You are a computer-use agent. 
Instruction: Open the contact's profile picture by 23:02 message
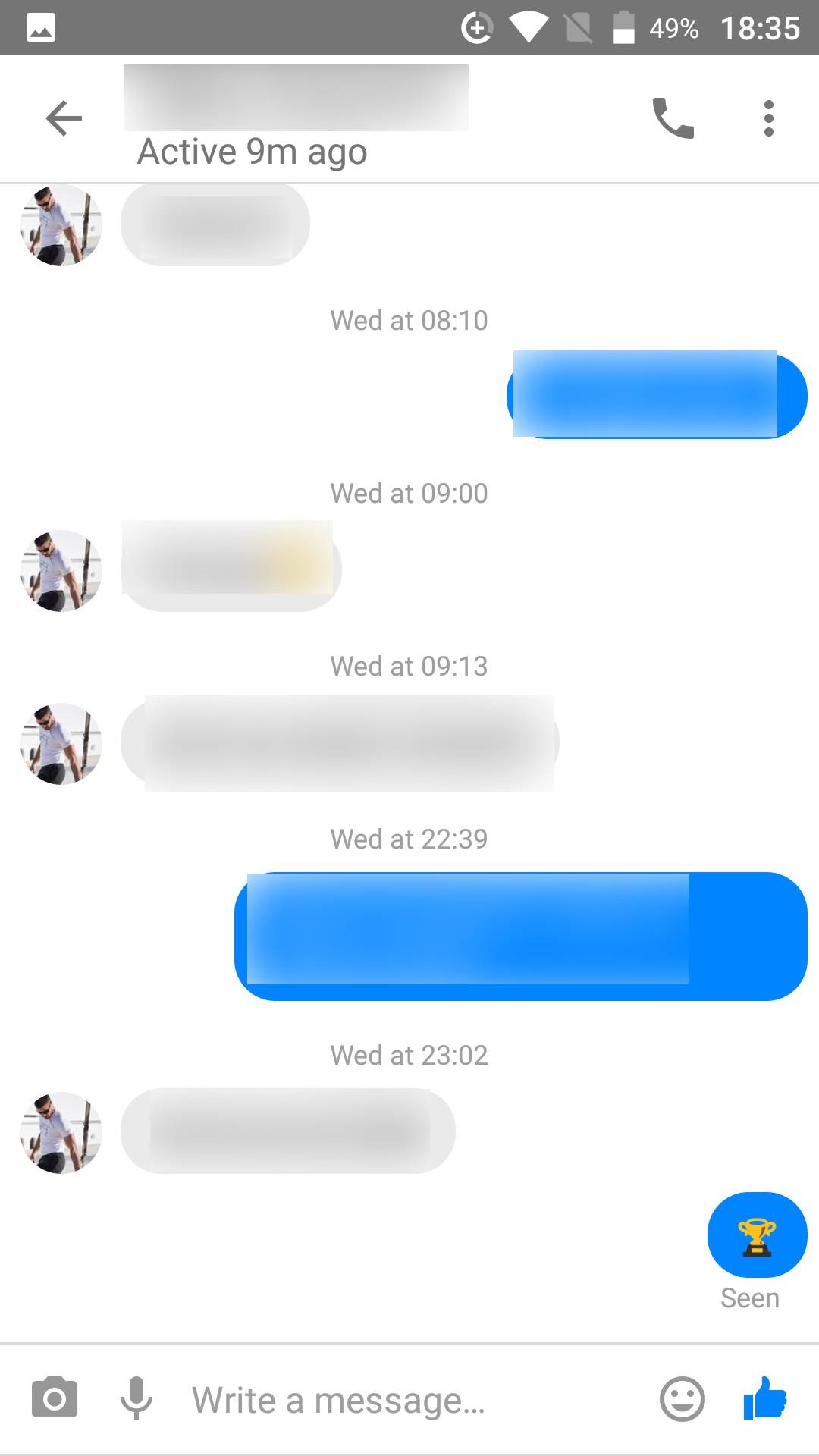pos(61,1132)
